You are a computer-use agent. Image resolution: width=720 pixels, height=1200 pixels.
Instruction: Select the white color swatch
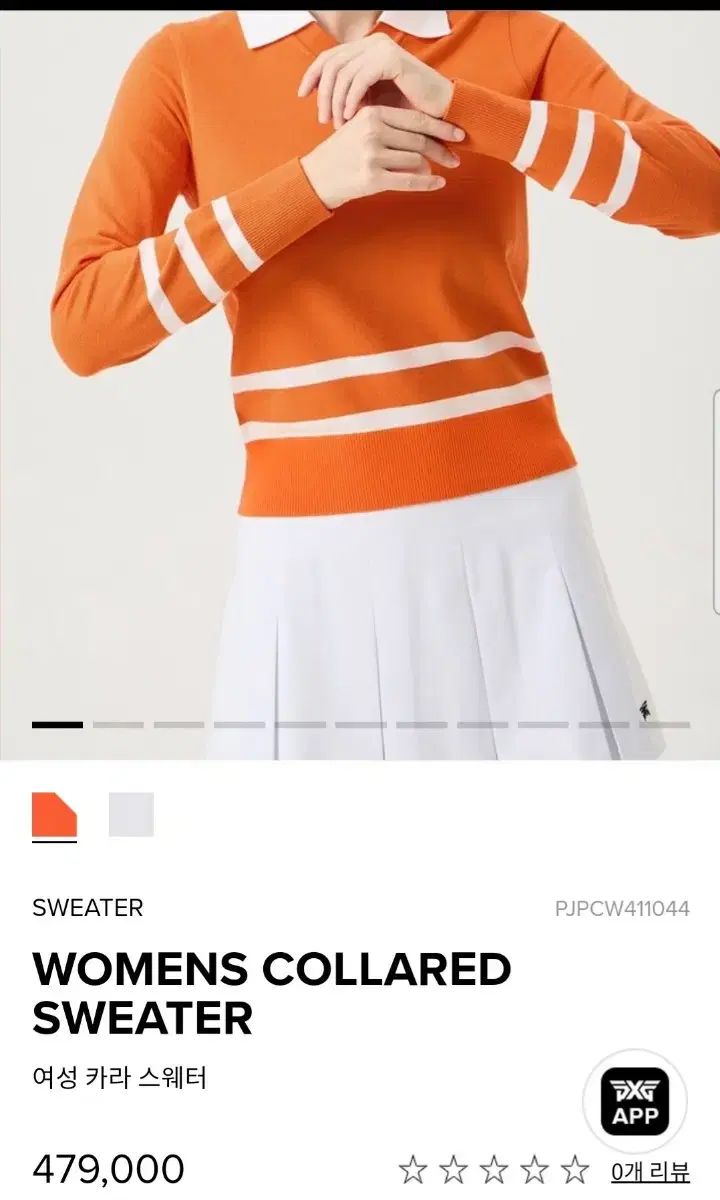pos(131,814)
